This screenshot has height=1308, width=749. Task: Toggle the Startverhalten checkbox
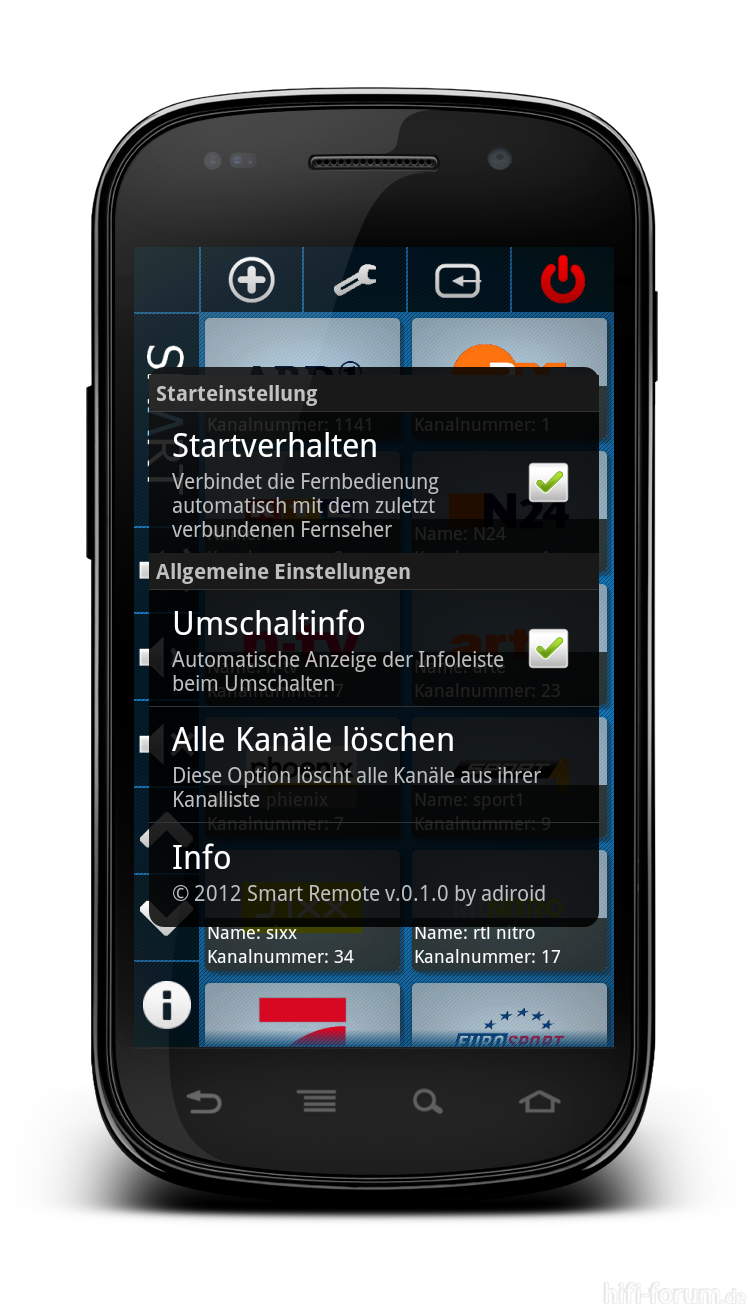548,483
